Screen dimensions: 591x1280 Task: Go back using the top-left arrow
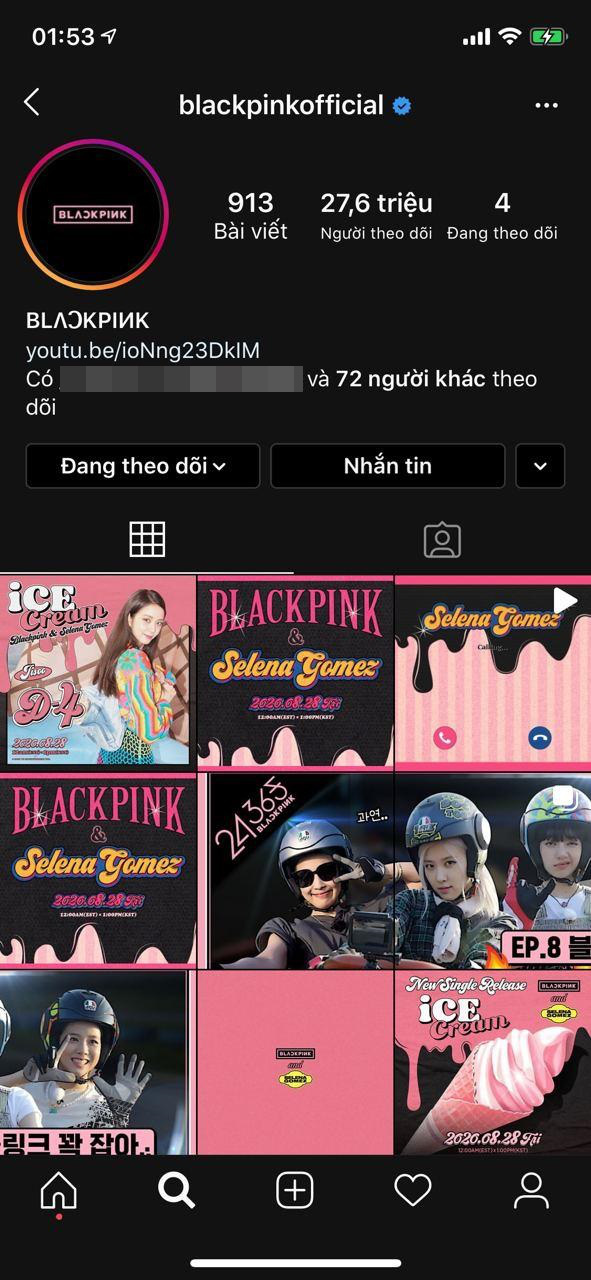click(x=32, y=102)
